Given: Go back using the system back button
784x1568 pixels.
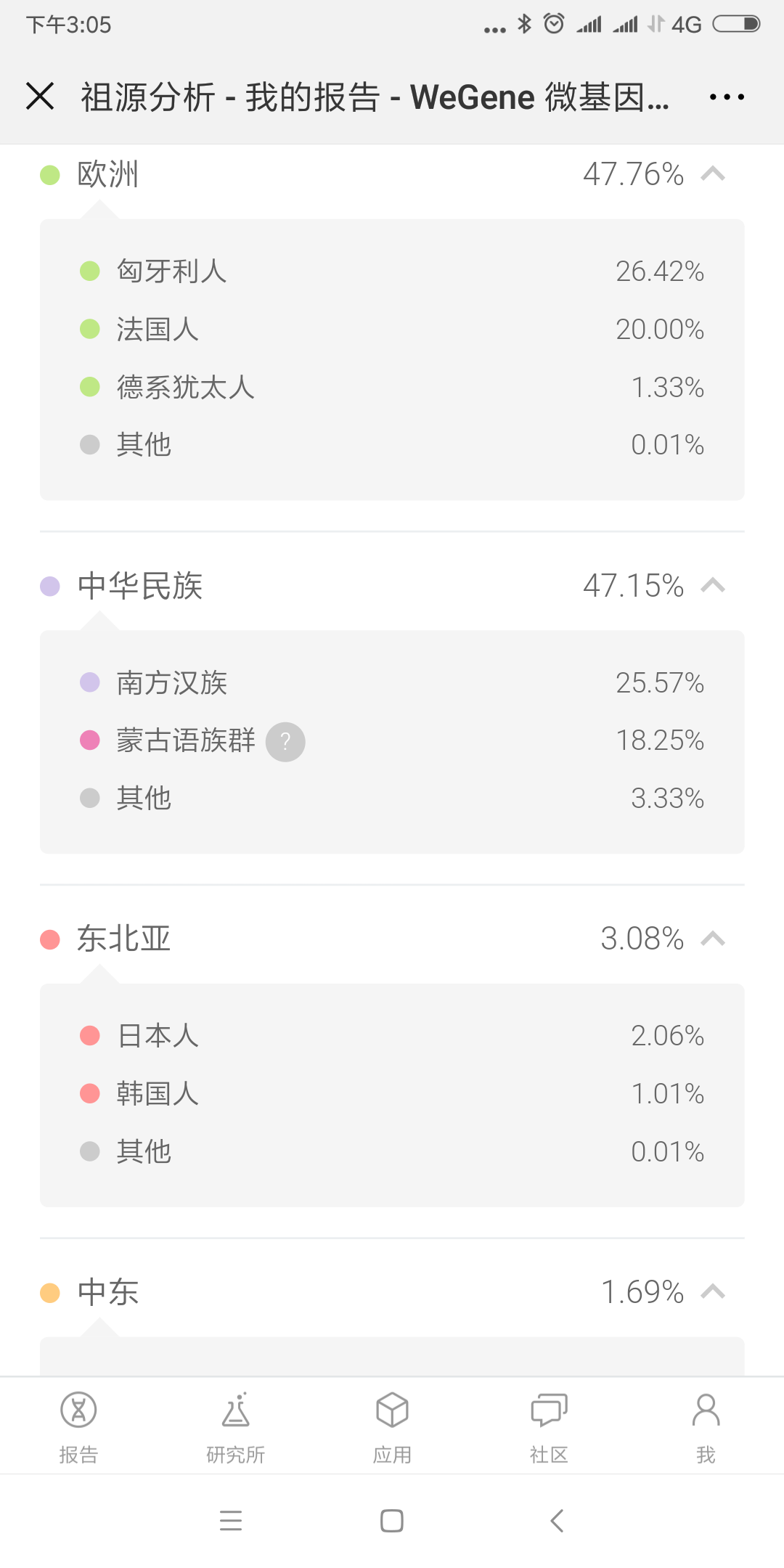Looking at the screenshot, I should tap(557, 1520).
